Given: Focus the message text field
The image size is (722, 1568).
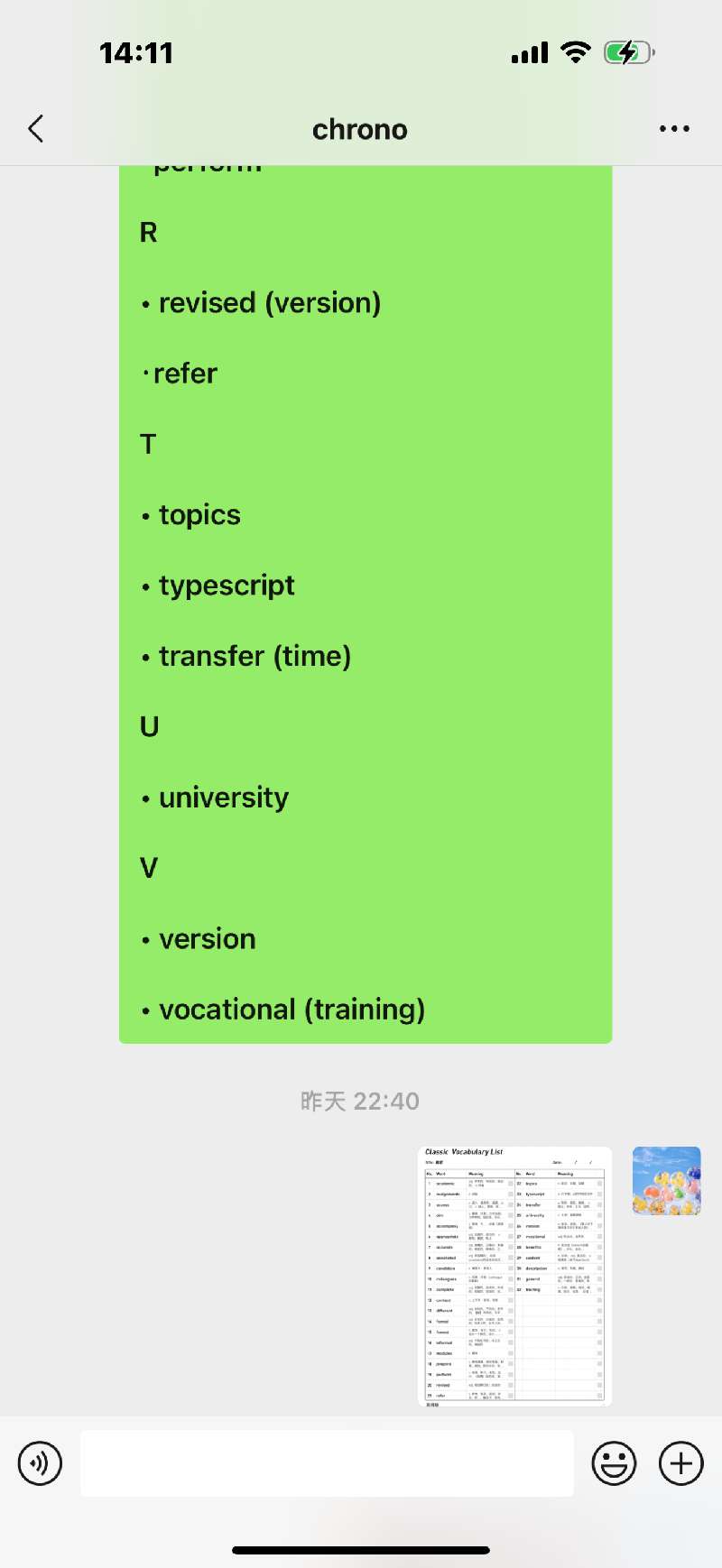Looking at the screenshot, I should (327, 1462).
